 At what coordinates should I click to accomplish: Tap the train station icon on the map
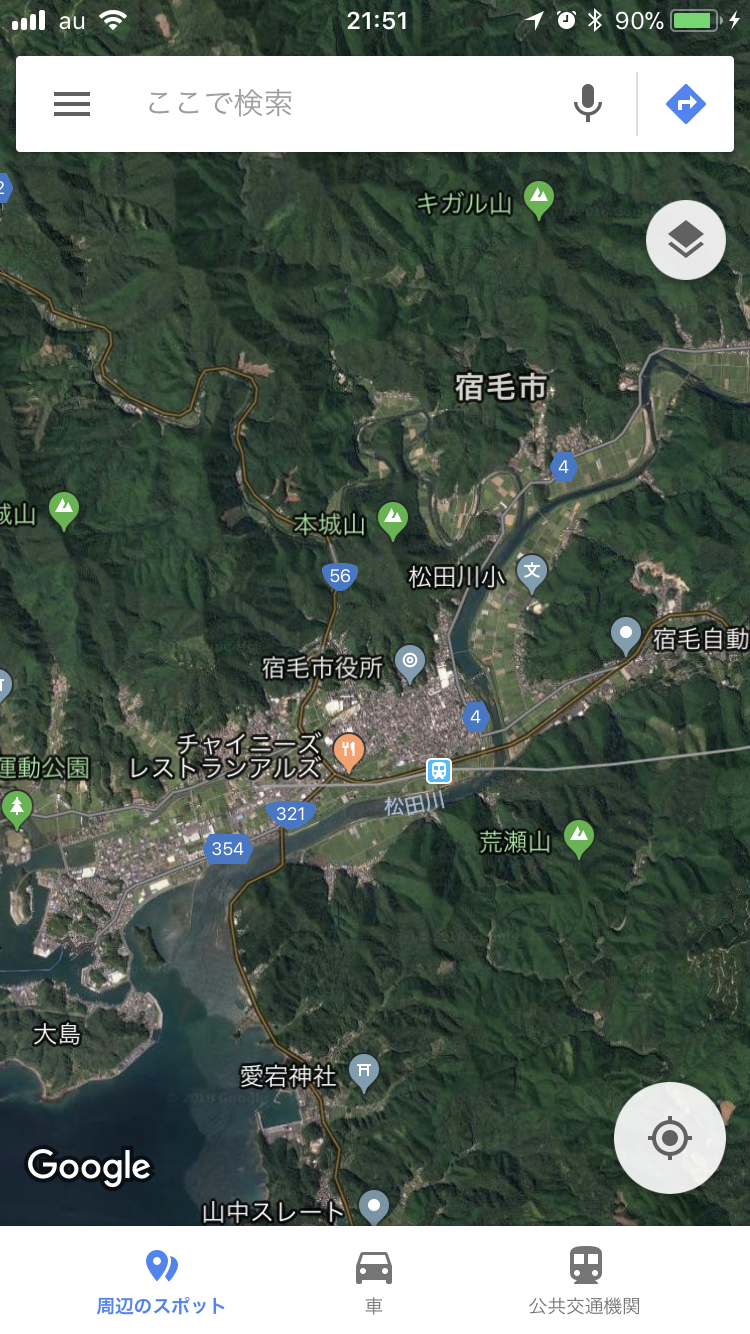[439, 771]
